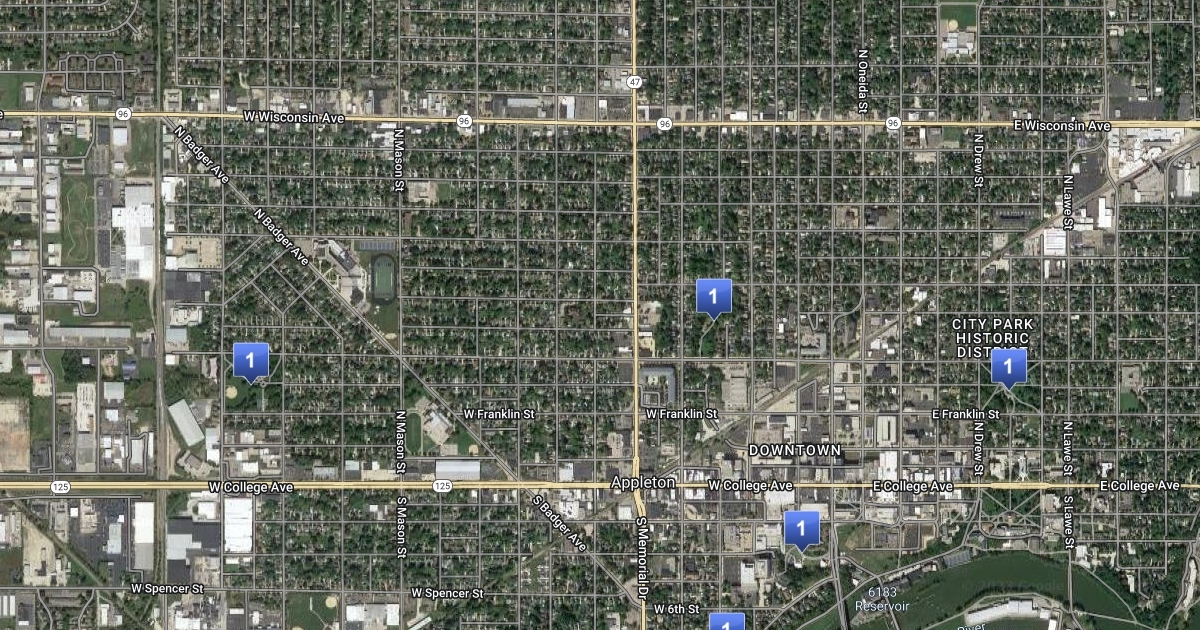The image size is (1200, 630).
Task: Select the cut-off marker near W 6th St
Action: (727, 622)
